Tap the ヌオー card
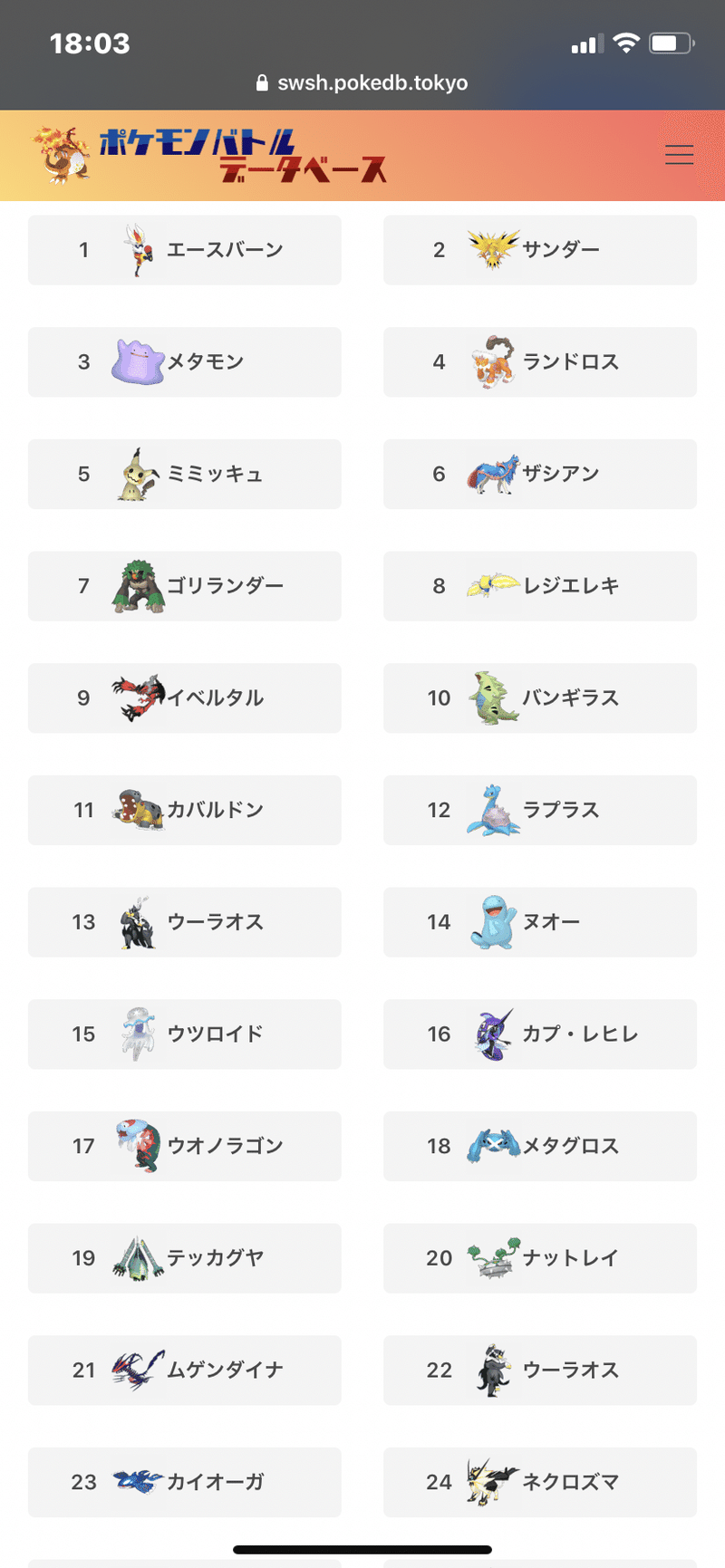Screen dimensions: 725x1568 point(540,922)
